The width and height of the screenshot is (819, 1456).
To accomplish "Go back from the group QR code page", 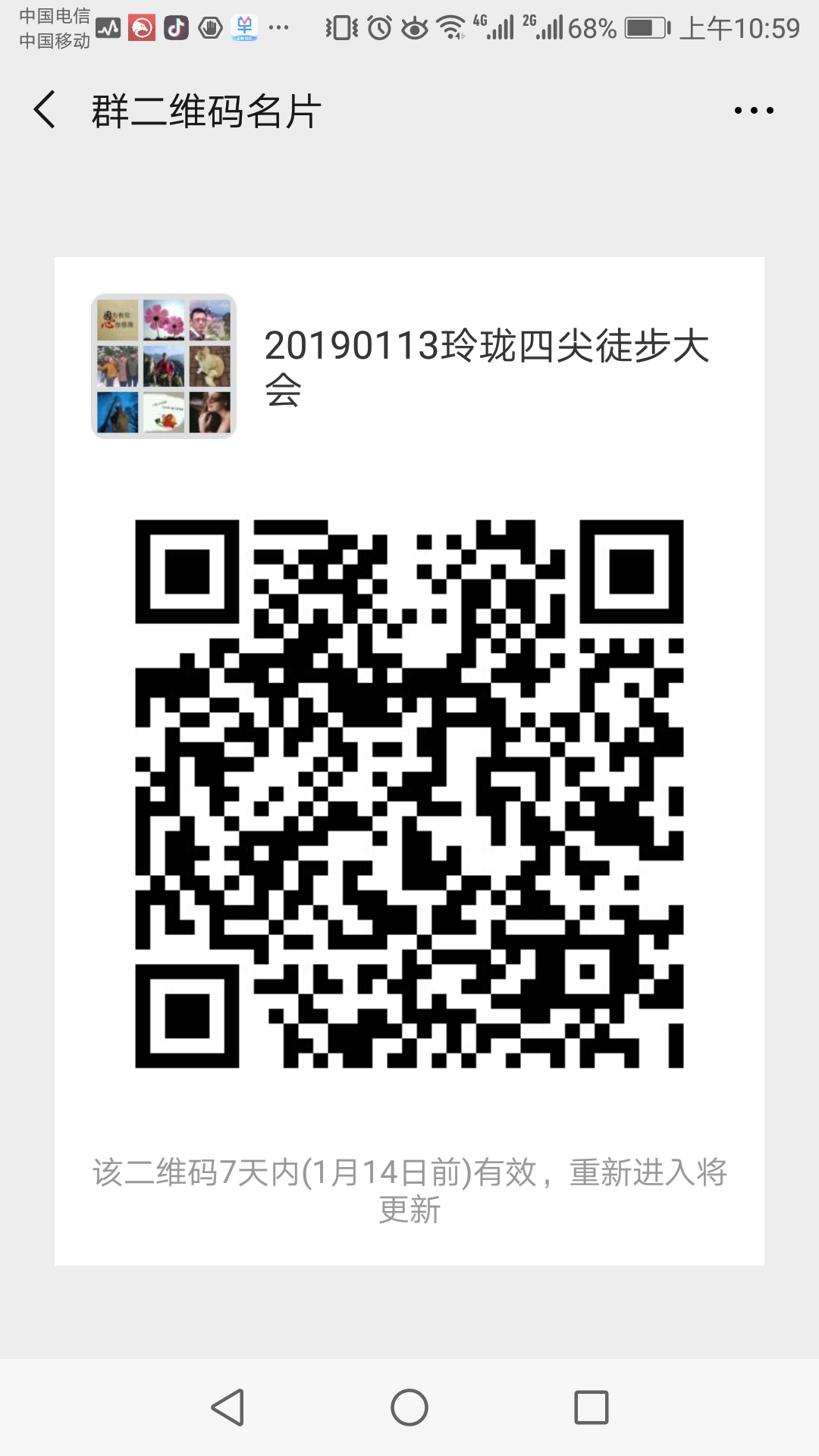I will point(45,110).
